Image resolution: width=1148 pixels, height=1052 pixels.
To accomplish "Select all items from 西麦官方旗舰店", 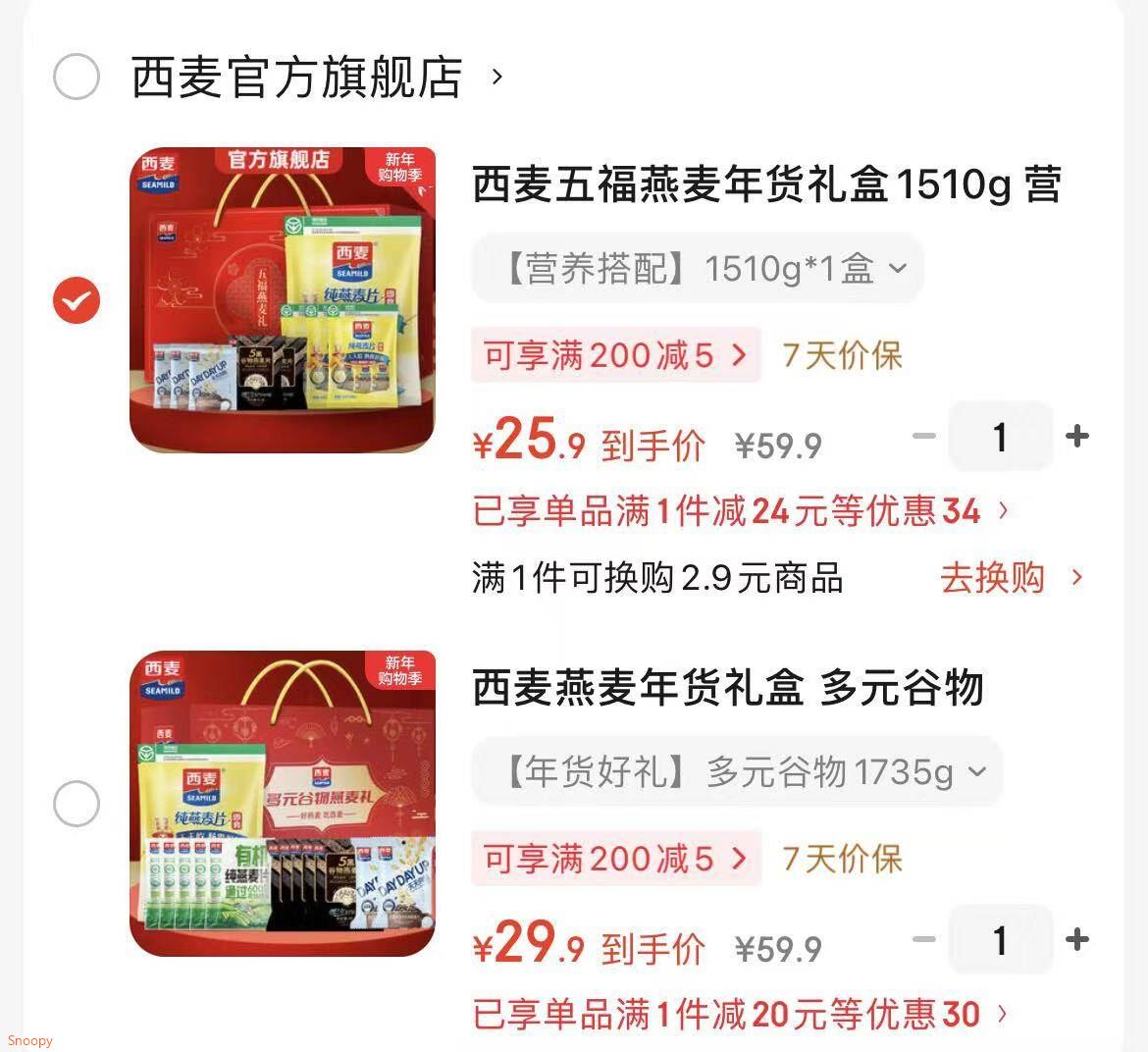I will (77, 77).
